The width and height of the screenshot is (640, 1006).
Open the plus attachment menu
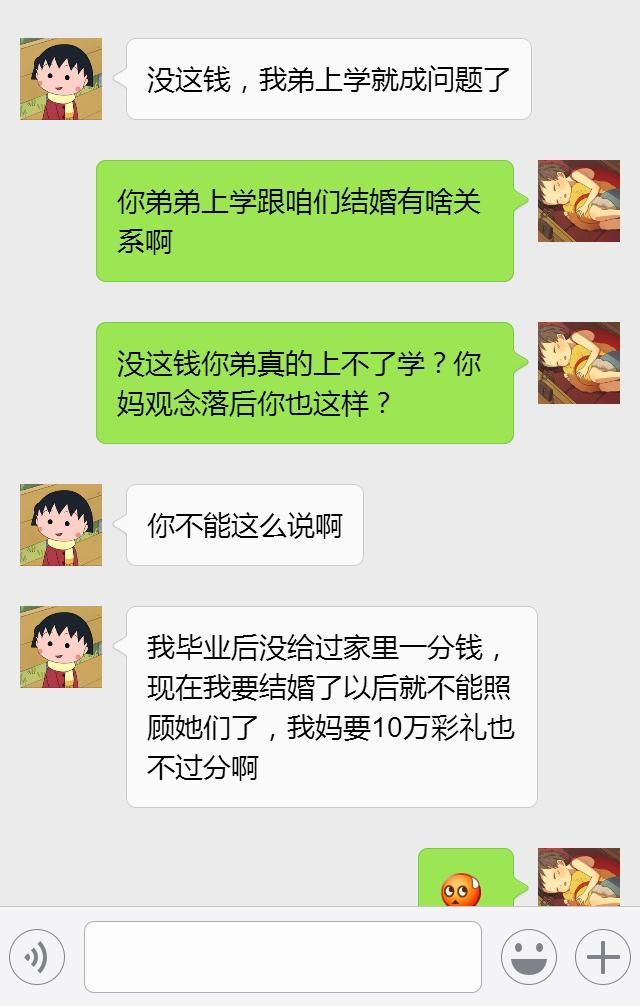(602, 957)
